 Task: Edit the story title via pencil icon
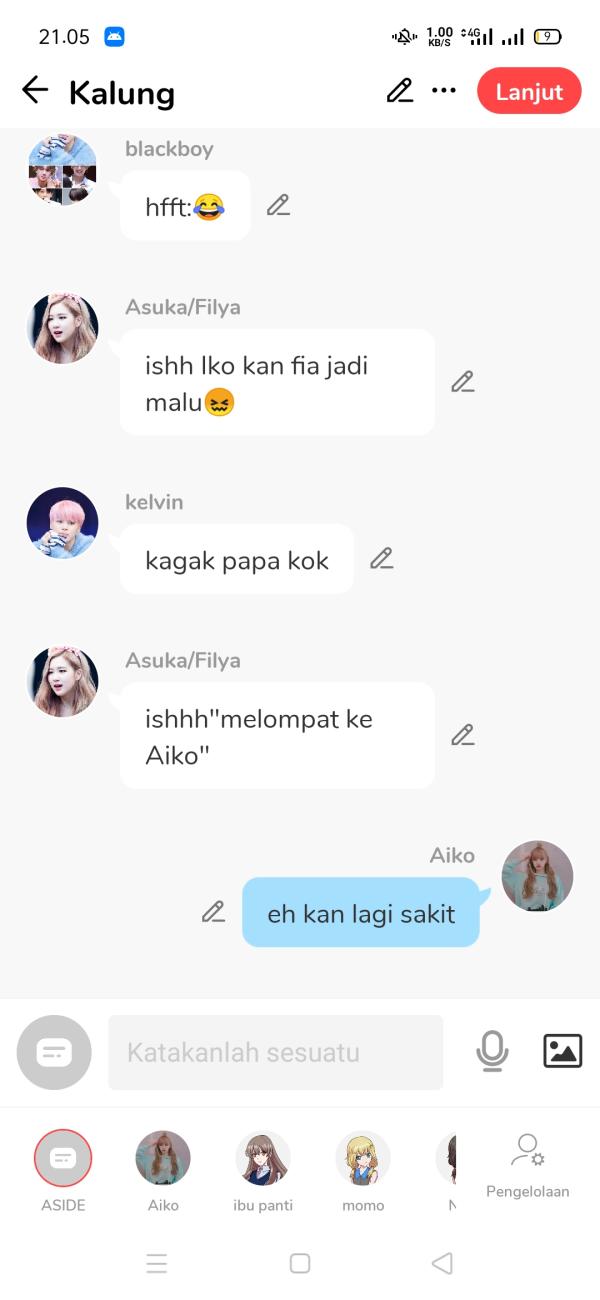[x=399, y=91]
